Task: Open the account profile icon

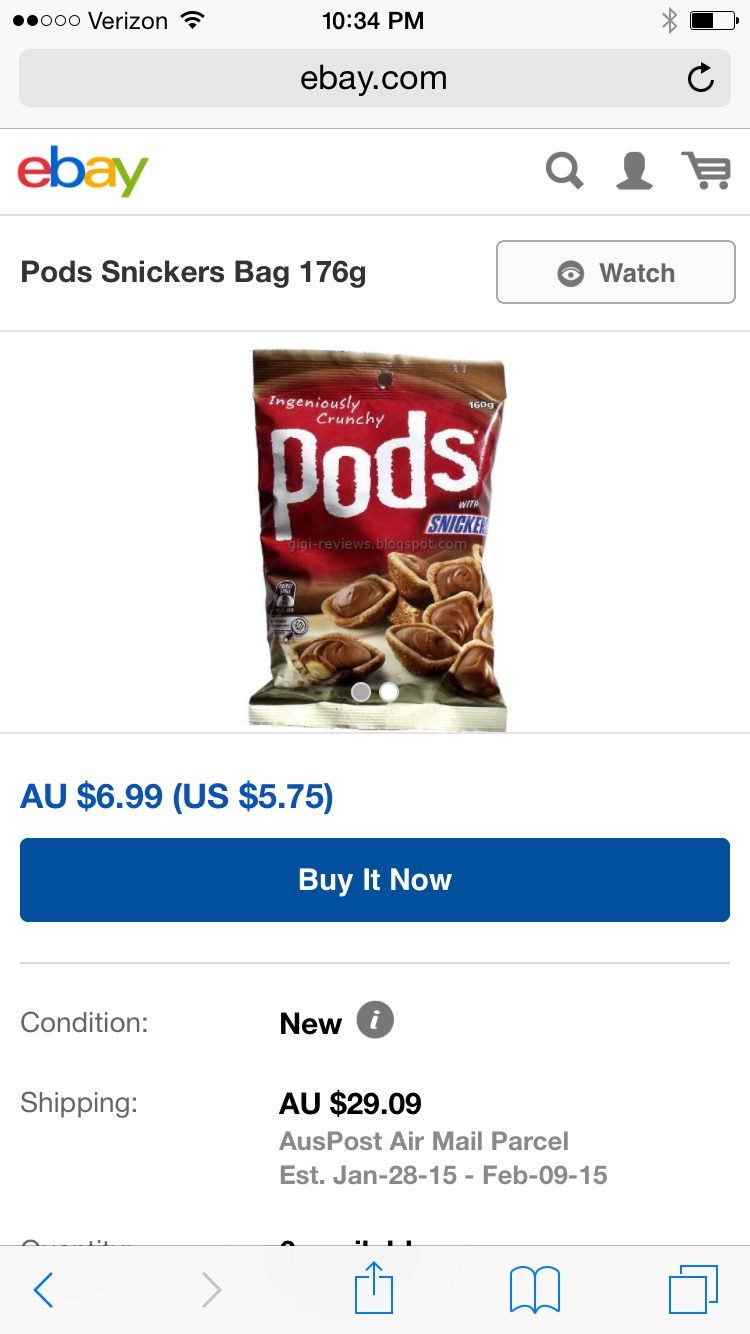Action: [x=634, y=171]
